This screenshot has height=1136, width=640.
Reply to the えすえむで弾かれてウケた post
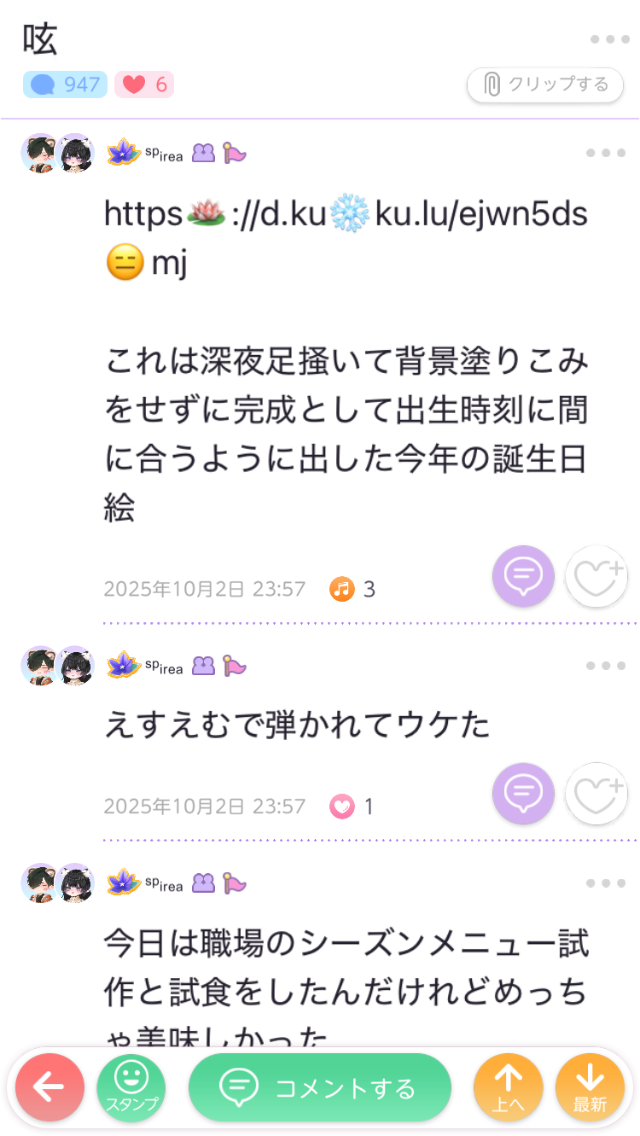[x=523, y=793]
